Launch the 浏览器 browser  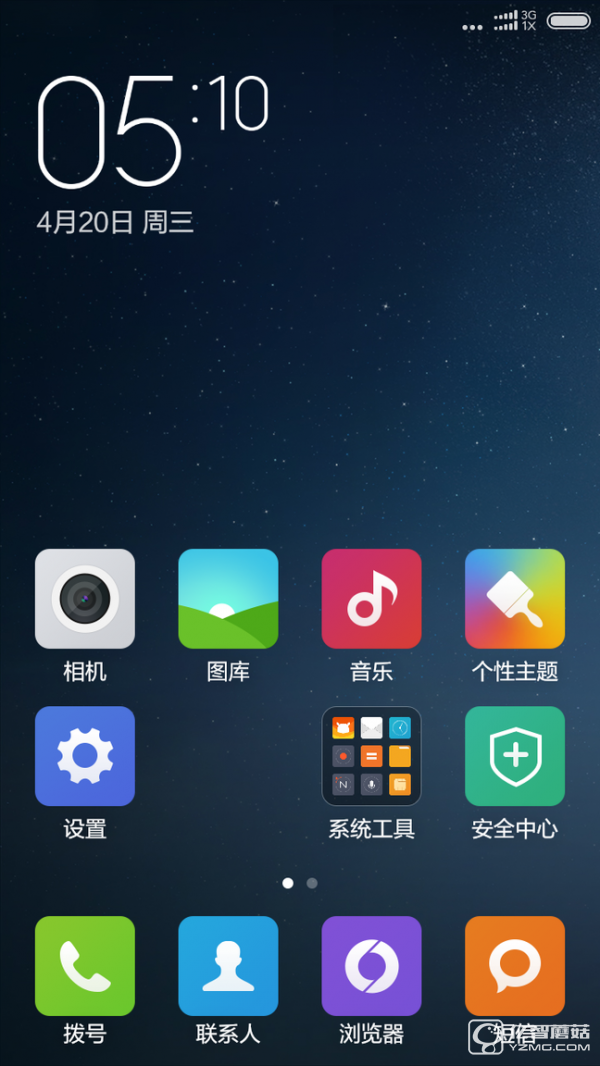pyautogui.click(x=371, y=965)
